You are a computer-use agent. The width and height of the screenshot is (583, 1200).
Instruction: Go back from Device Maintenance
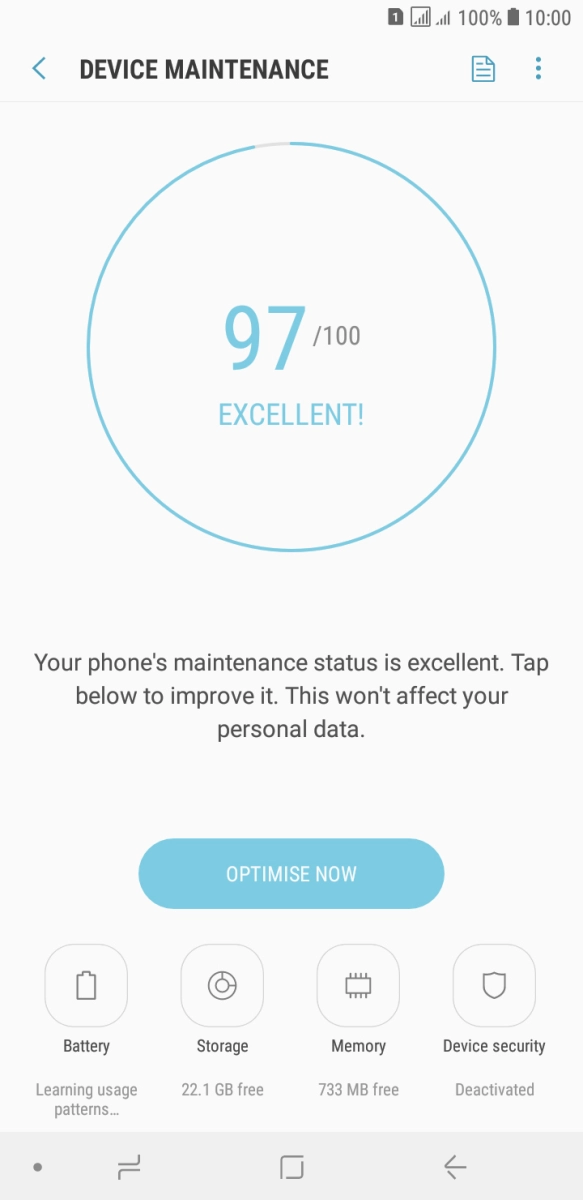point(39,68)
